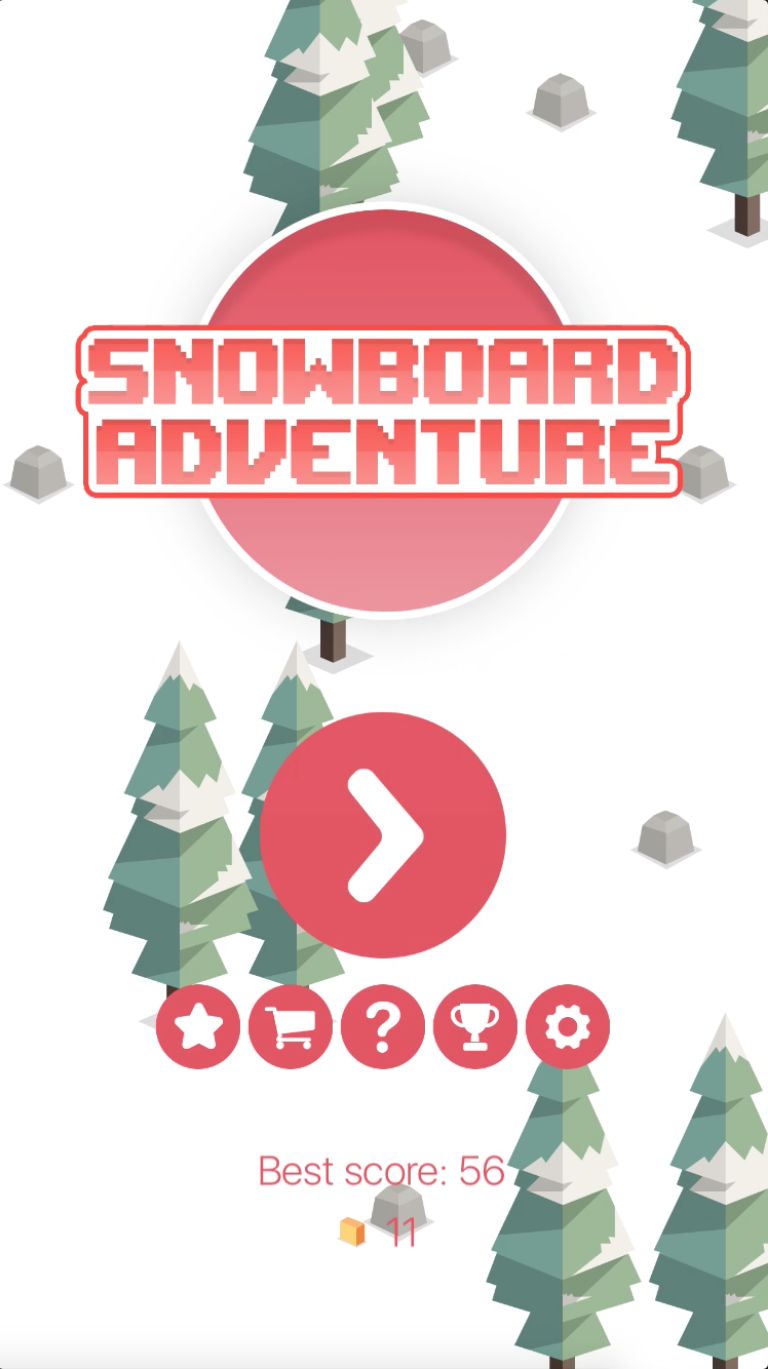Start the game with the arrow button
Viewport: 768px width, 1369px height.
[x=383, y=835]
